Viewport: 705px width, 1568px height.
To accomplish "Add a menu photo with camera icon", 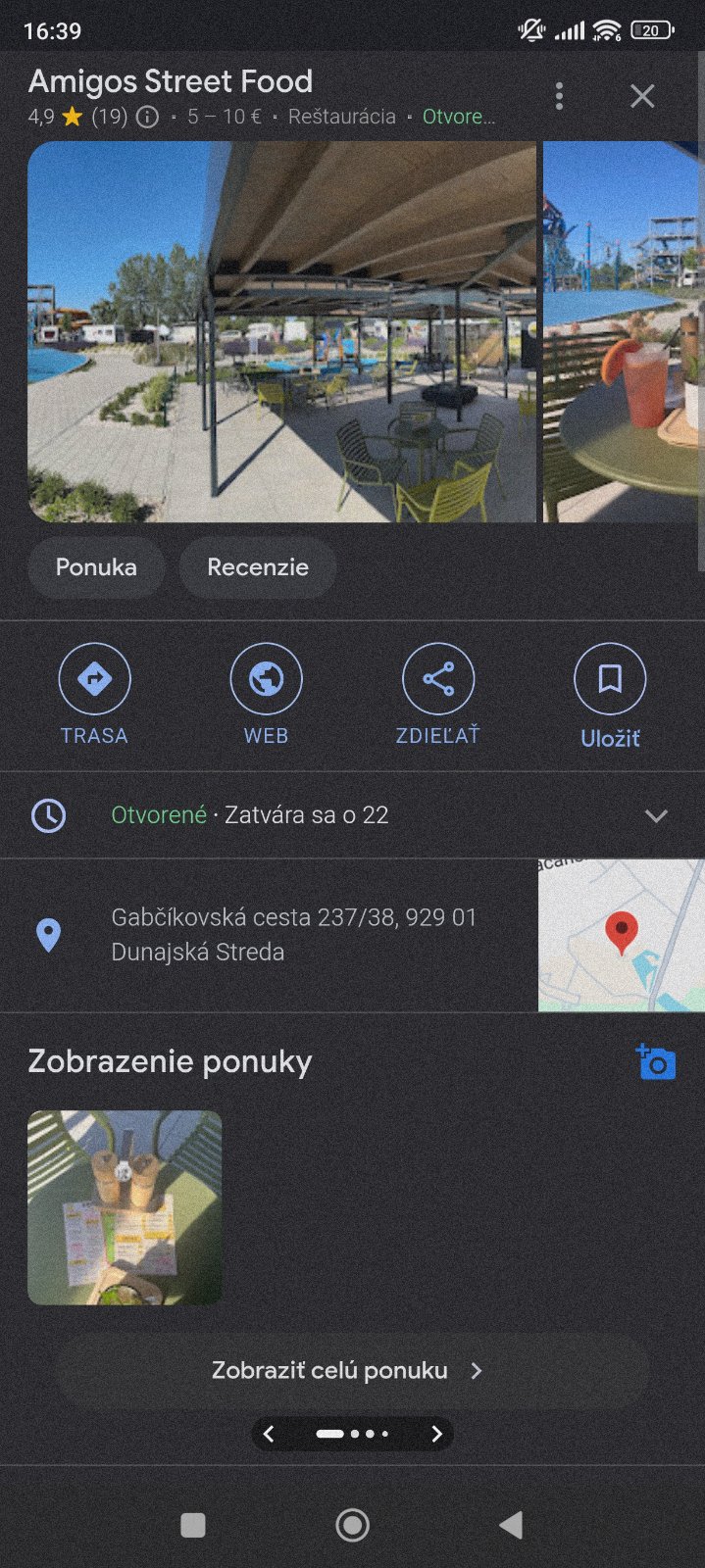I will click(656, 1062).
